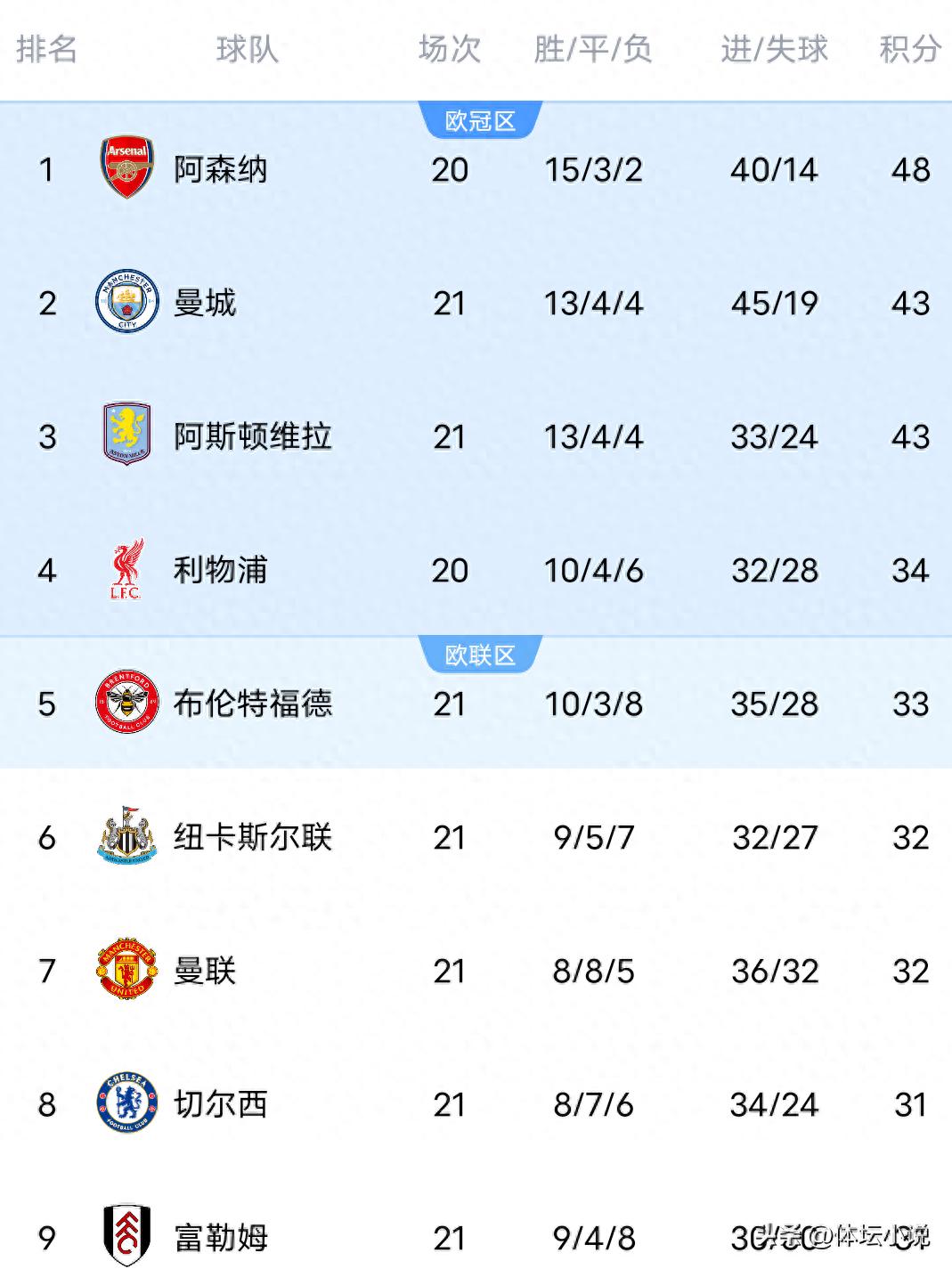Tap the Chelsea club crest icon
This screenshot has width=952, height=1269.
pos(126,1104)
